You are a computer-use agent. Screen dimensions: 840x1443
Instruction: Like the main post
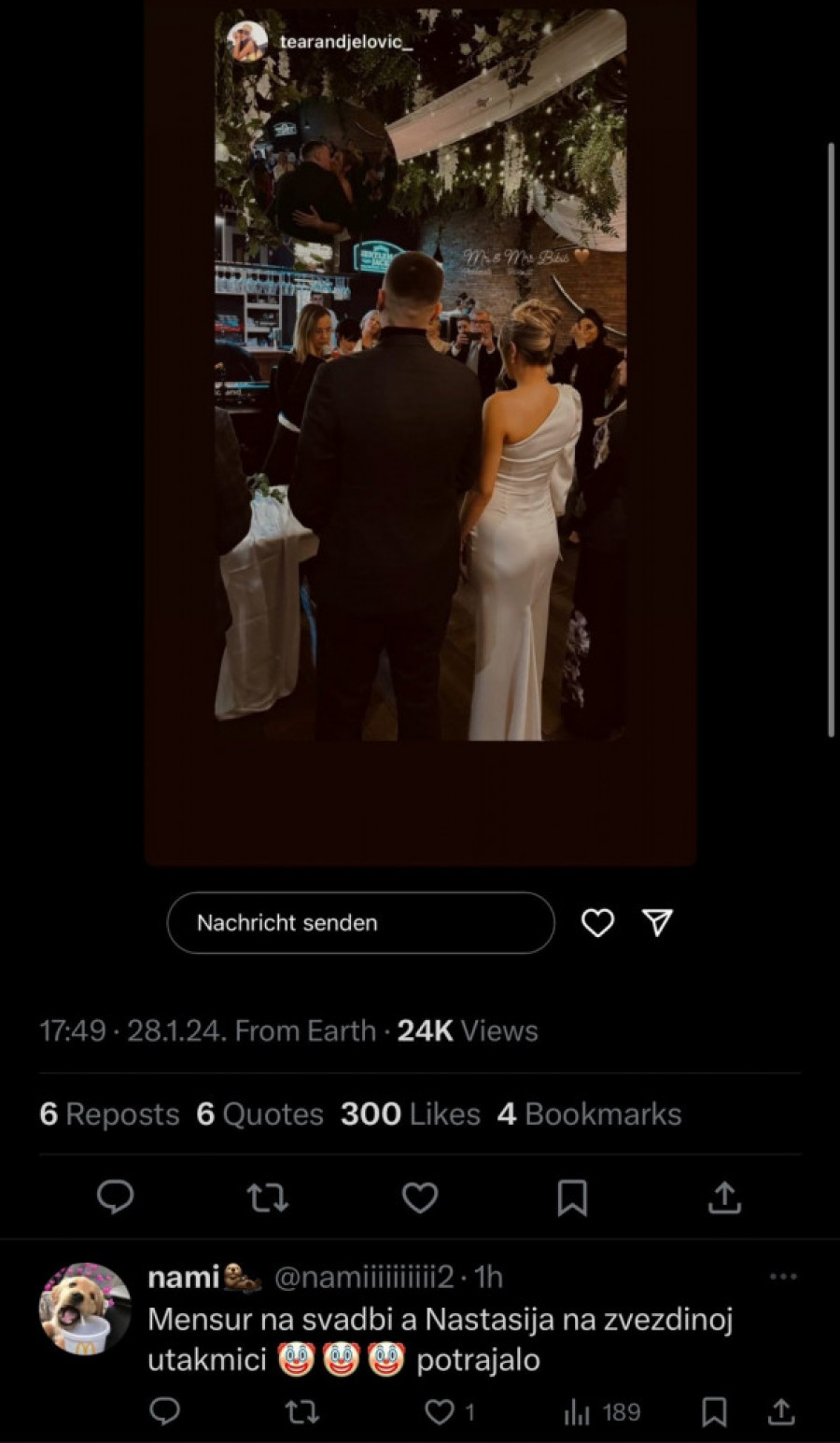[420, 1197]
